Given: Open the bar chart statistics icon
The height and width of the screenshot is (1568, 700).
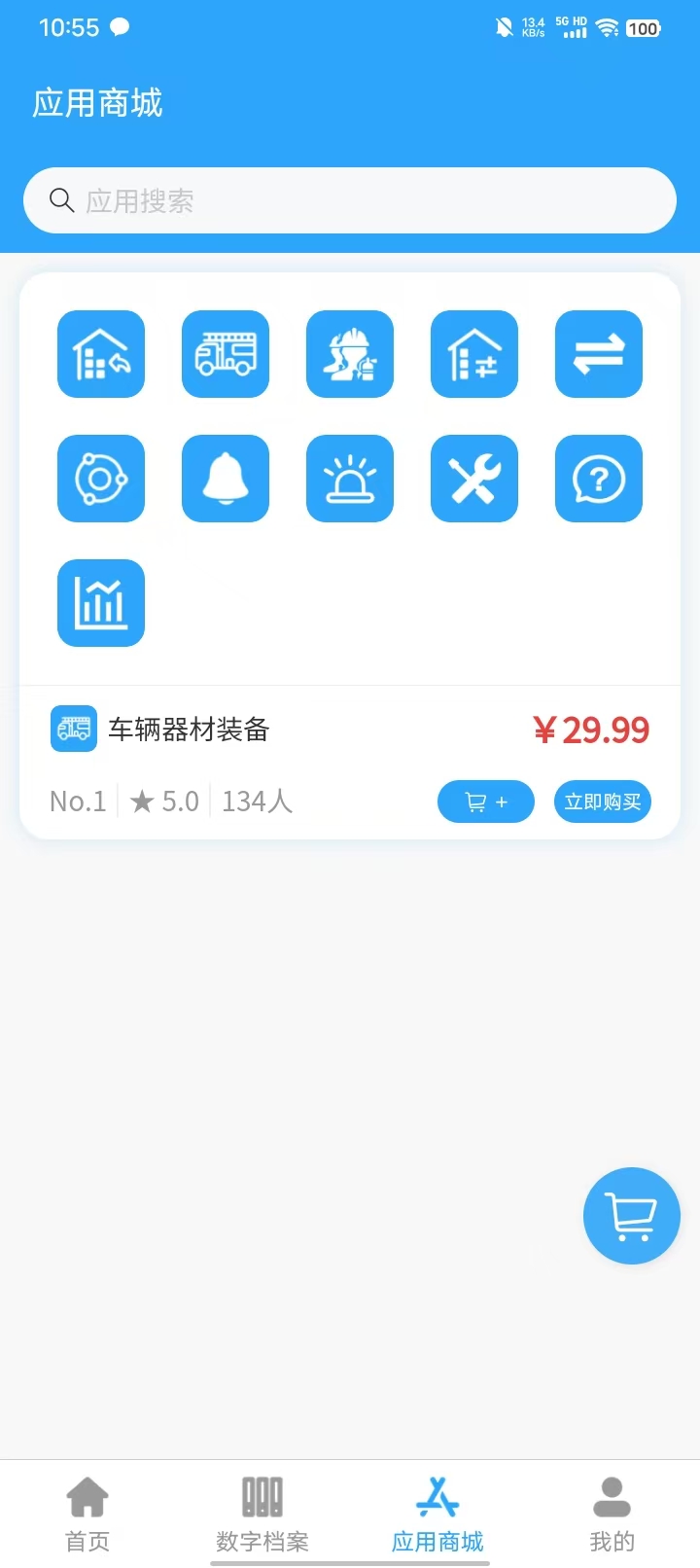Looking at the screenshot, I should (101, 603).
